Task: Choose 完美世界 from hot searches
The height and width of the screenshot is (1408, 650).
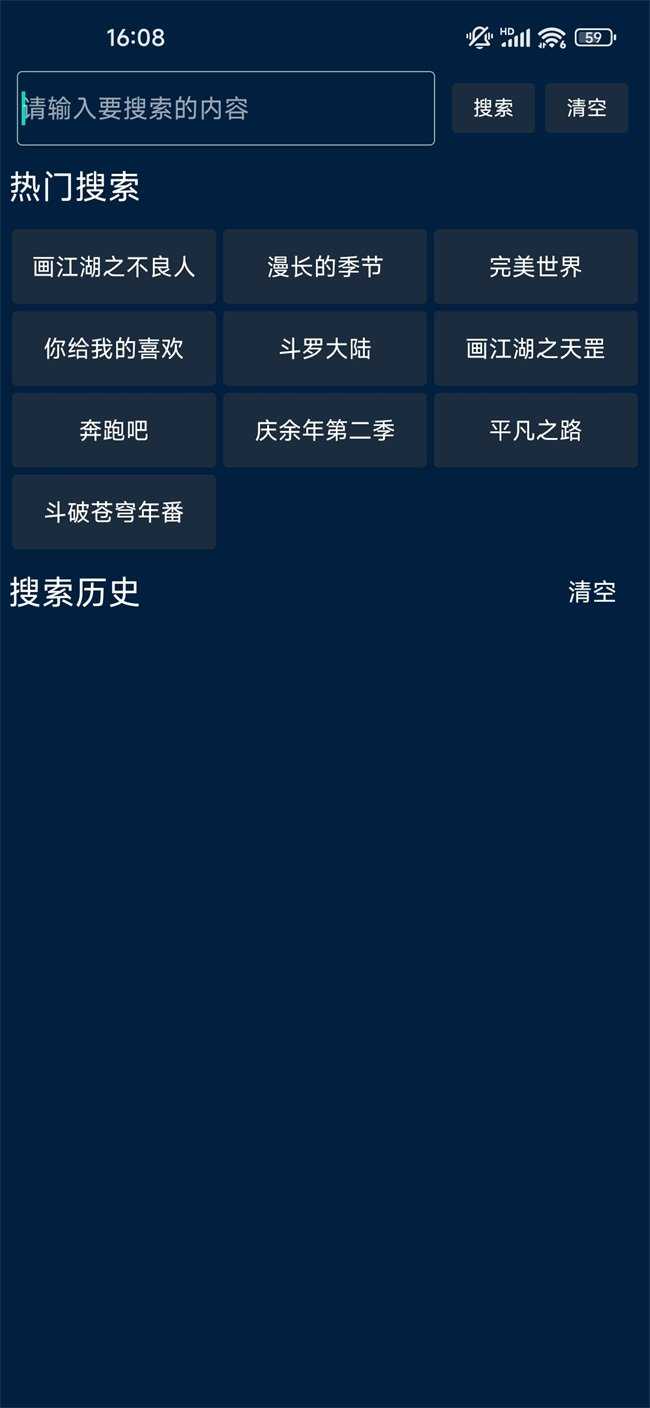Action: pos(536,267)
